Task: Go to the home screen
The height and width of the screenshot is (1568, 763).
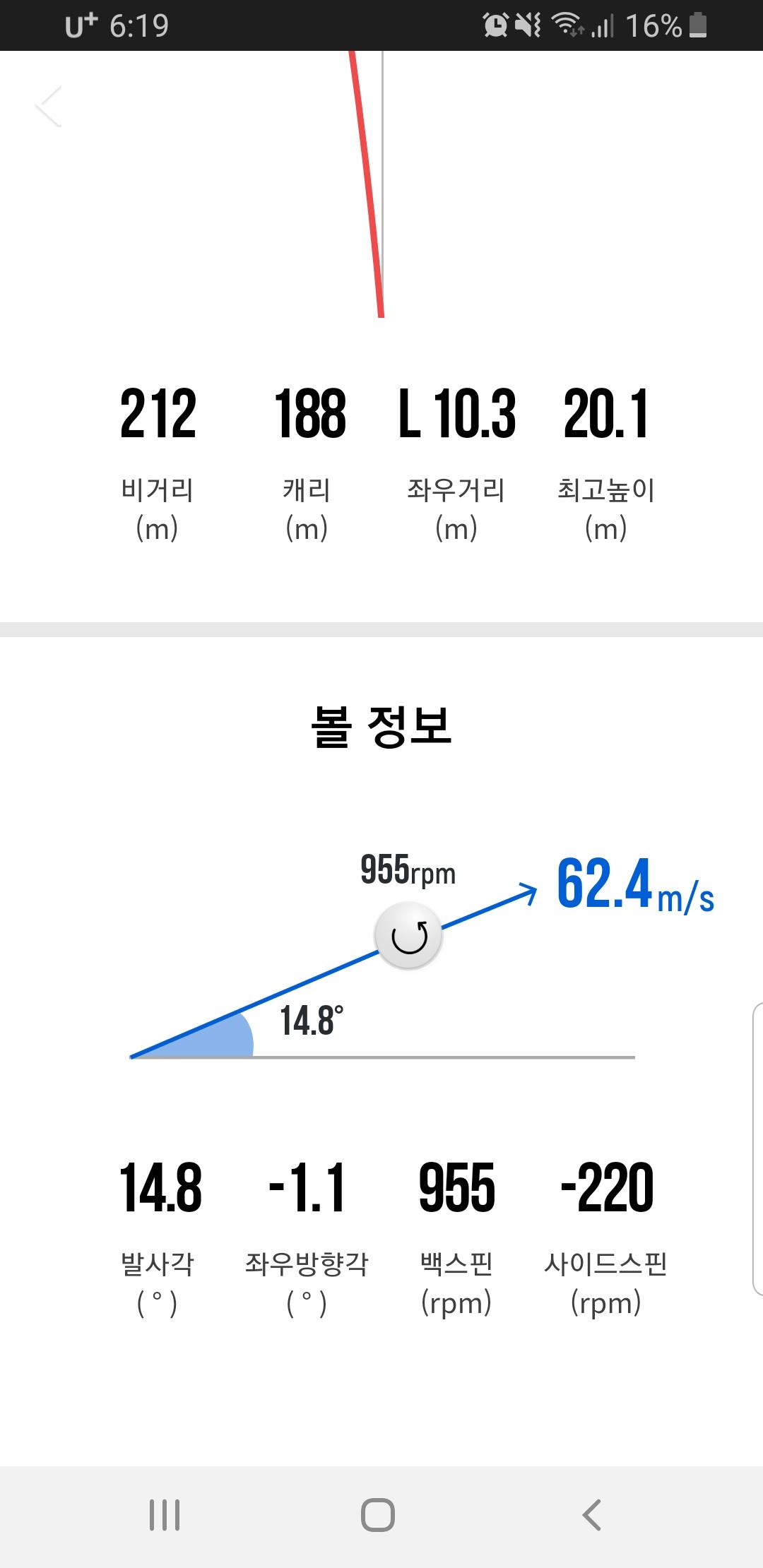Action: pos(378,1515)
